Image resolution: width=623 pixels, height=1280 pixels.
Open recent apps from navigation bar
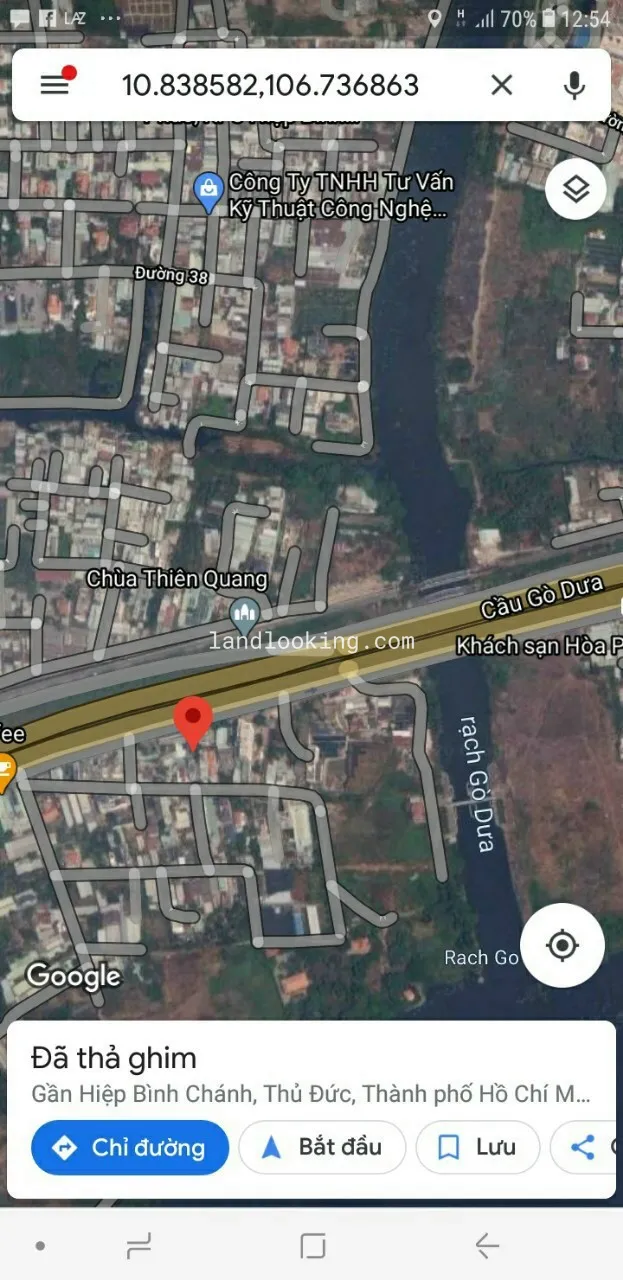click(138, 1245)
